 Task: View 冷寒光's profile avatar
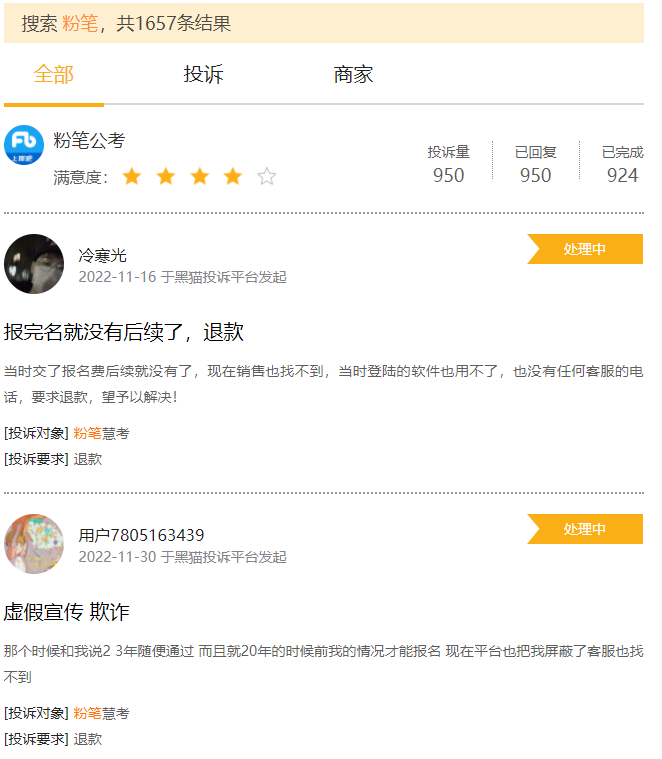[x=34, y=264]
